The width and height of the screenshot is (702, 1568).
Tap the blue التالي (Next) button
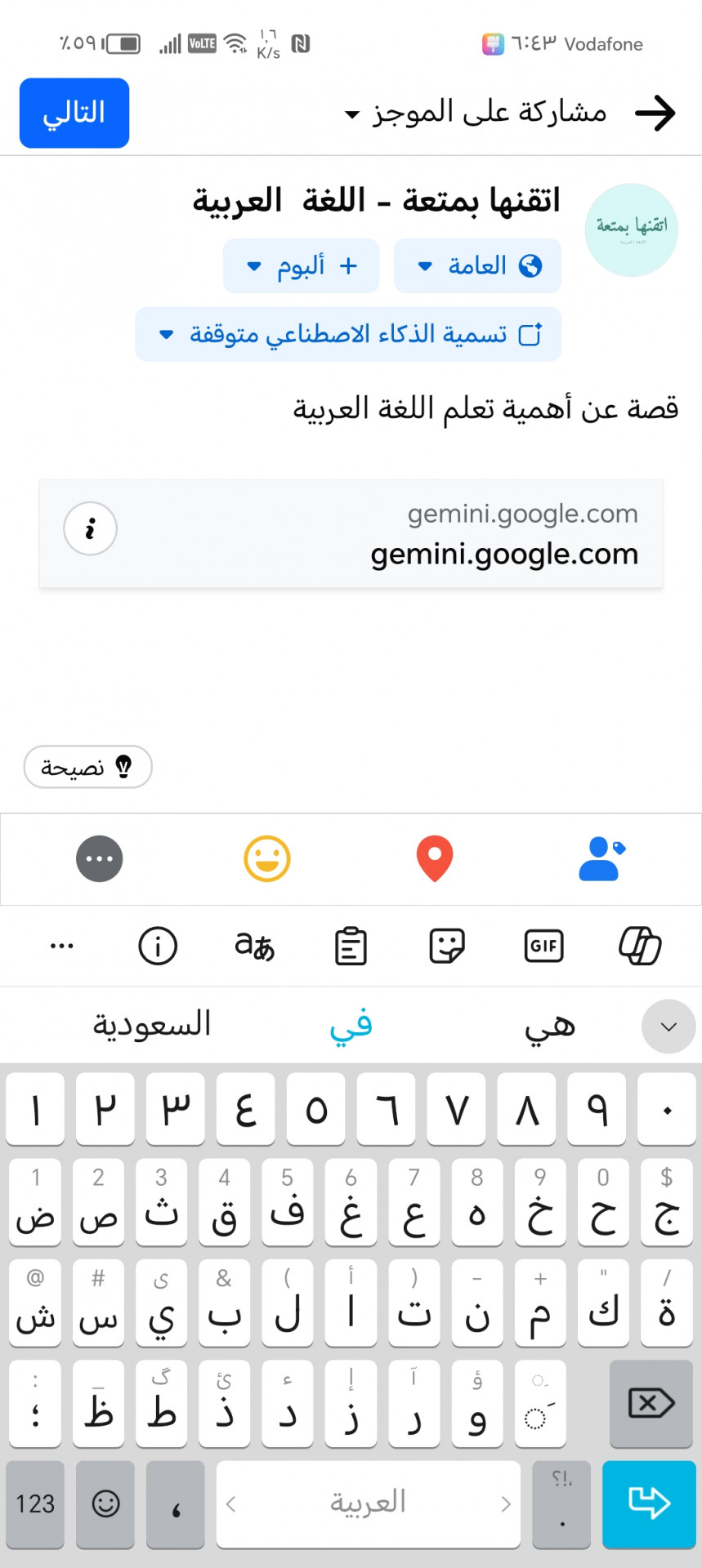tap(74, 113)
